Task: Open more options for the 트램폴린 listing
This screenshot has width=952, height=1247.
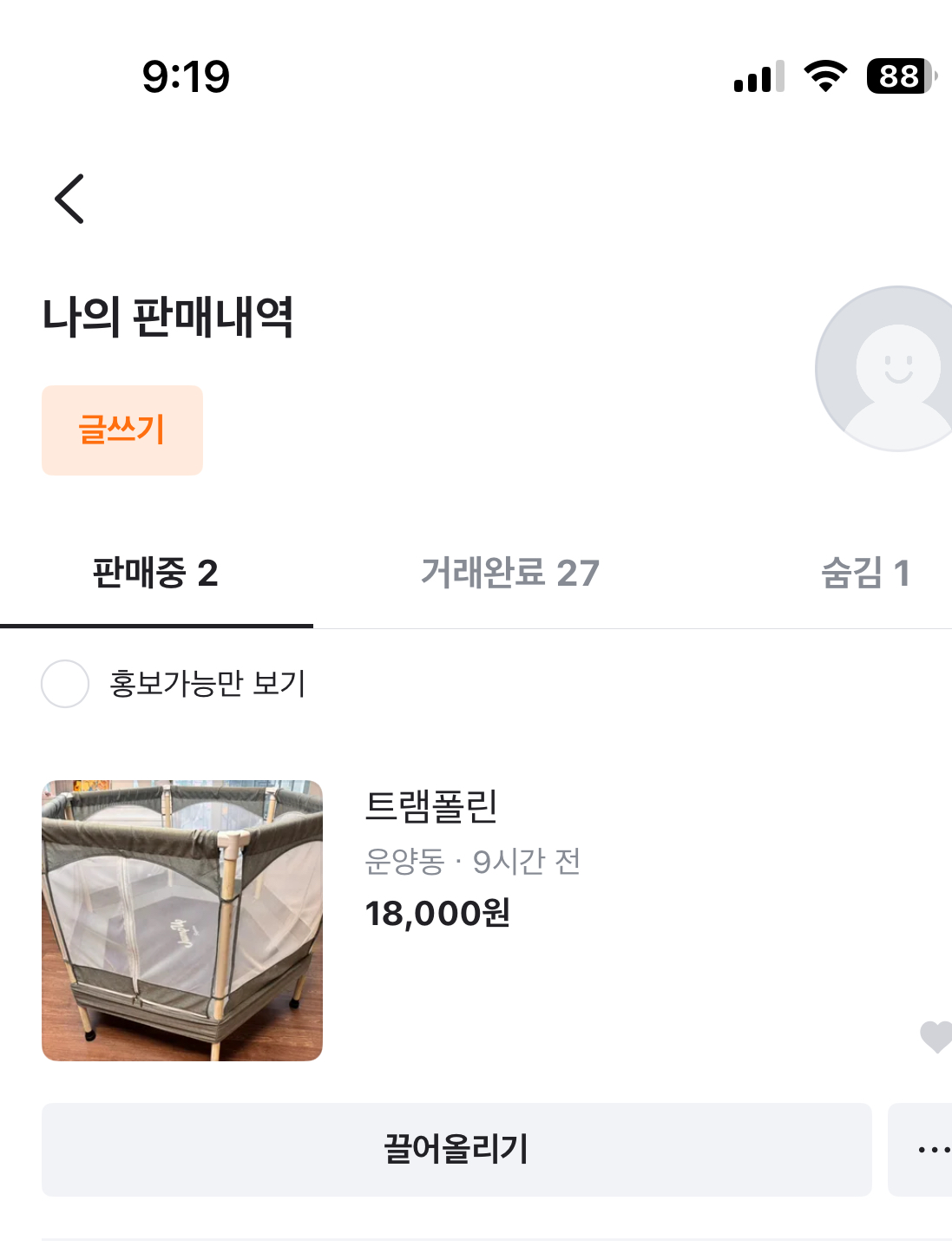Action: click(x=930, y=1150)
